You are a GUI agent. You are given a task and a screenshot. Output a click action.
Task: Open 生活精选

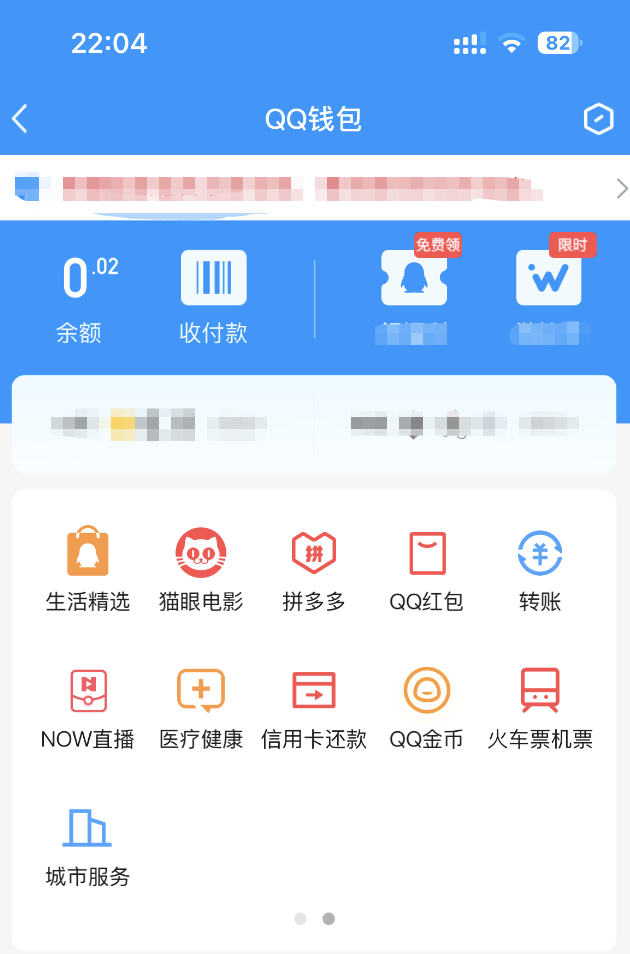pyautogui.click(x=88, y=568)
